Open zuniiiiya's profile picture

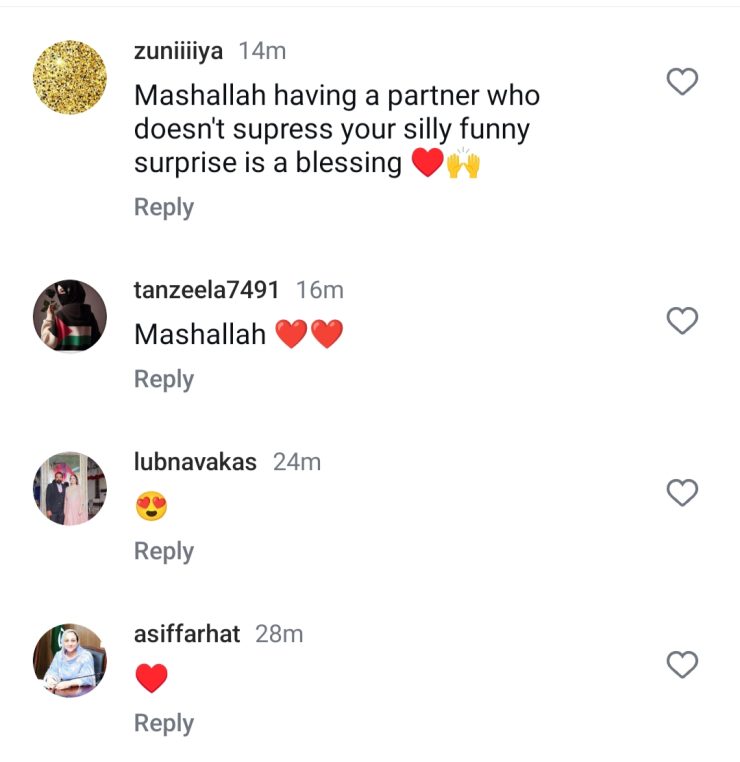(70, 77)
